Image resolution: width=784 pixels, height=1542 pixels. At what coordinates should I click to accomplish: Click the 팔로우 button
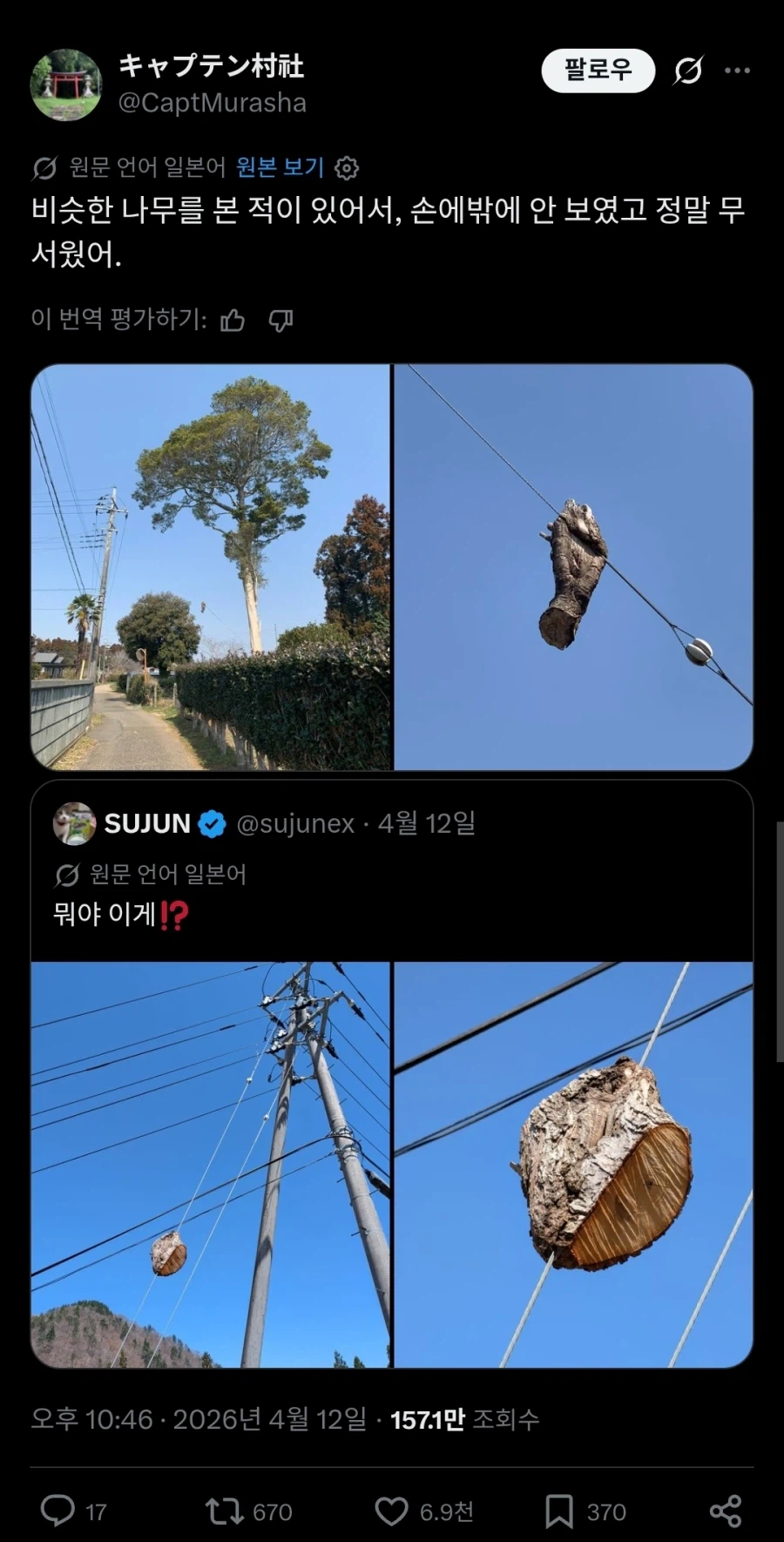pos(597,71)
